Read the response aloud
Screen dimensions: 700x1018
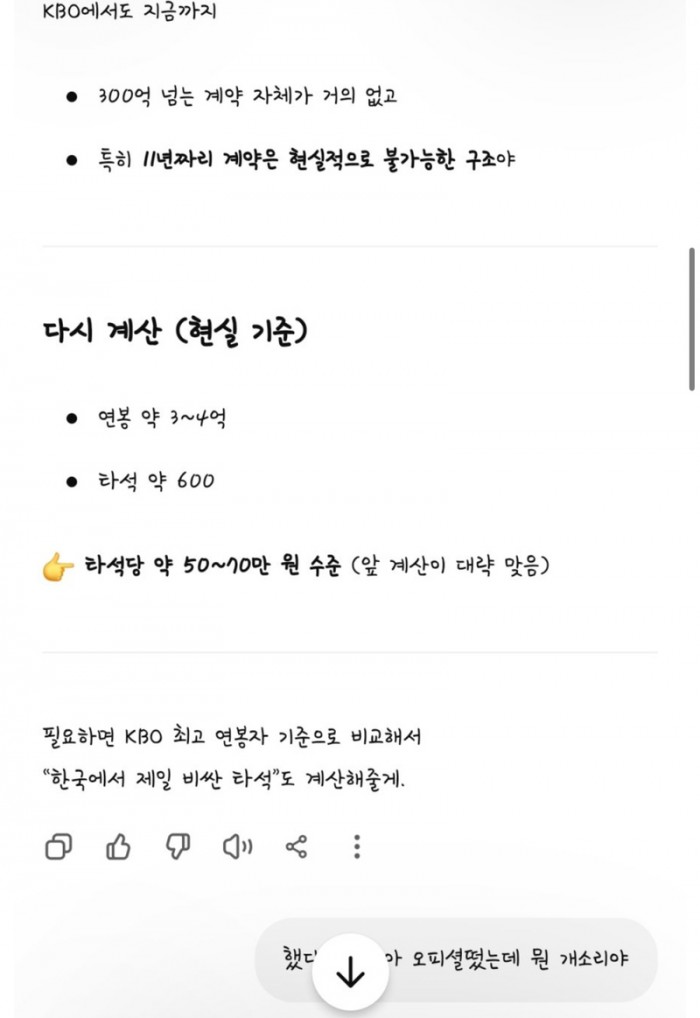tap(237, 848)
